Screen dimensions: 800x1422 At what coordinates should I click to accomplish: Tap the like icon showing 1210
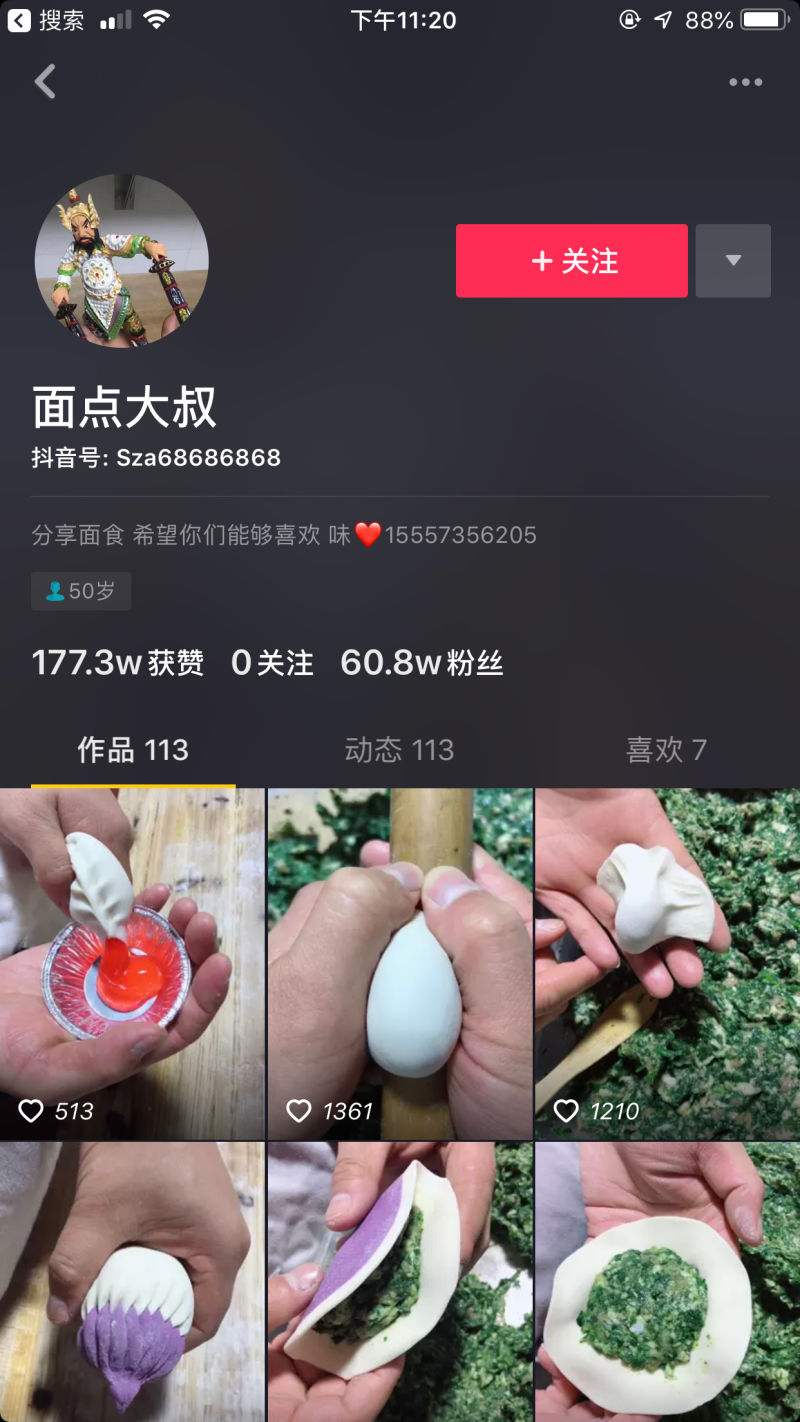click(566, 1110)
